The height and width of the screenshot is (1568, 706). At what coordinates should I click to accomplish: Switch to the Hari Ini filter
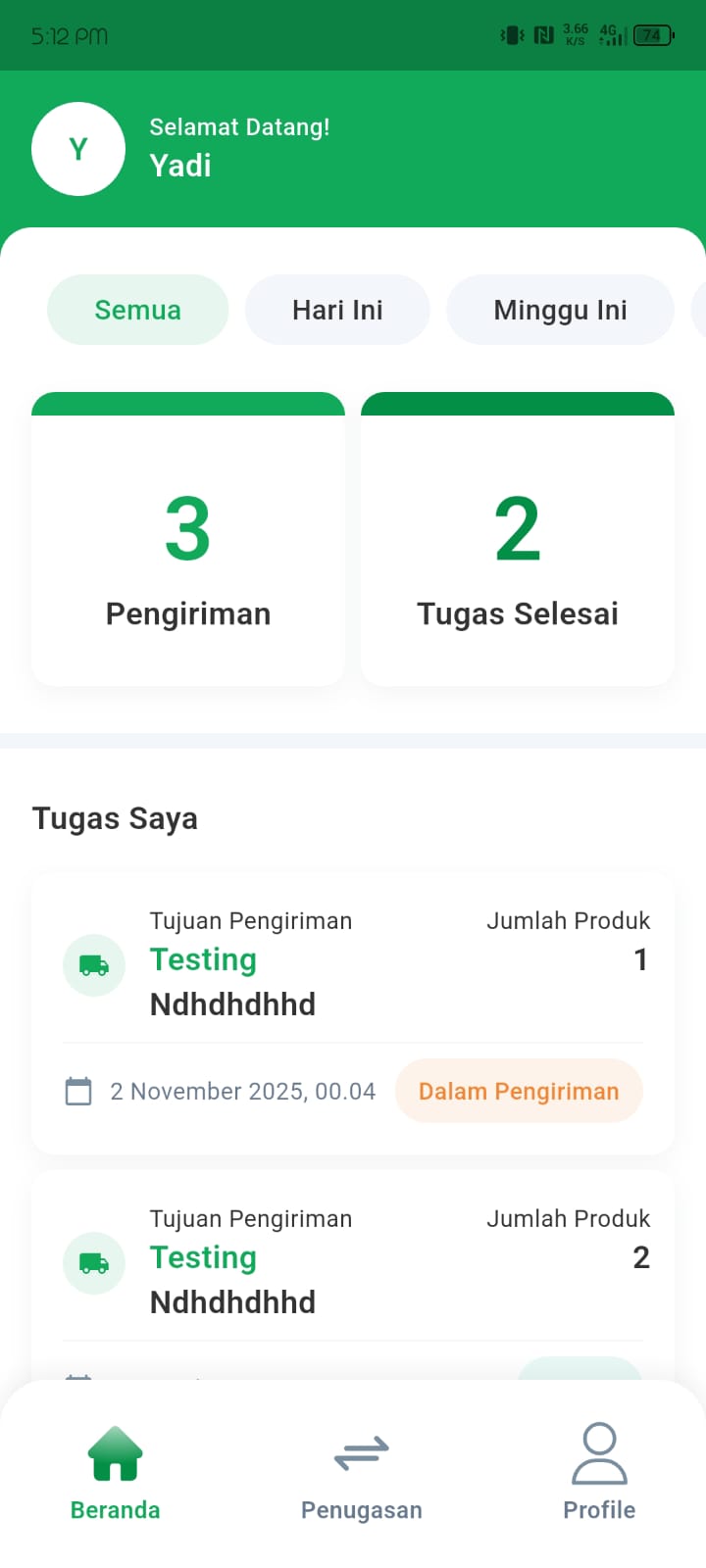pos(337,309)
